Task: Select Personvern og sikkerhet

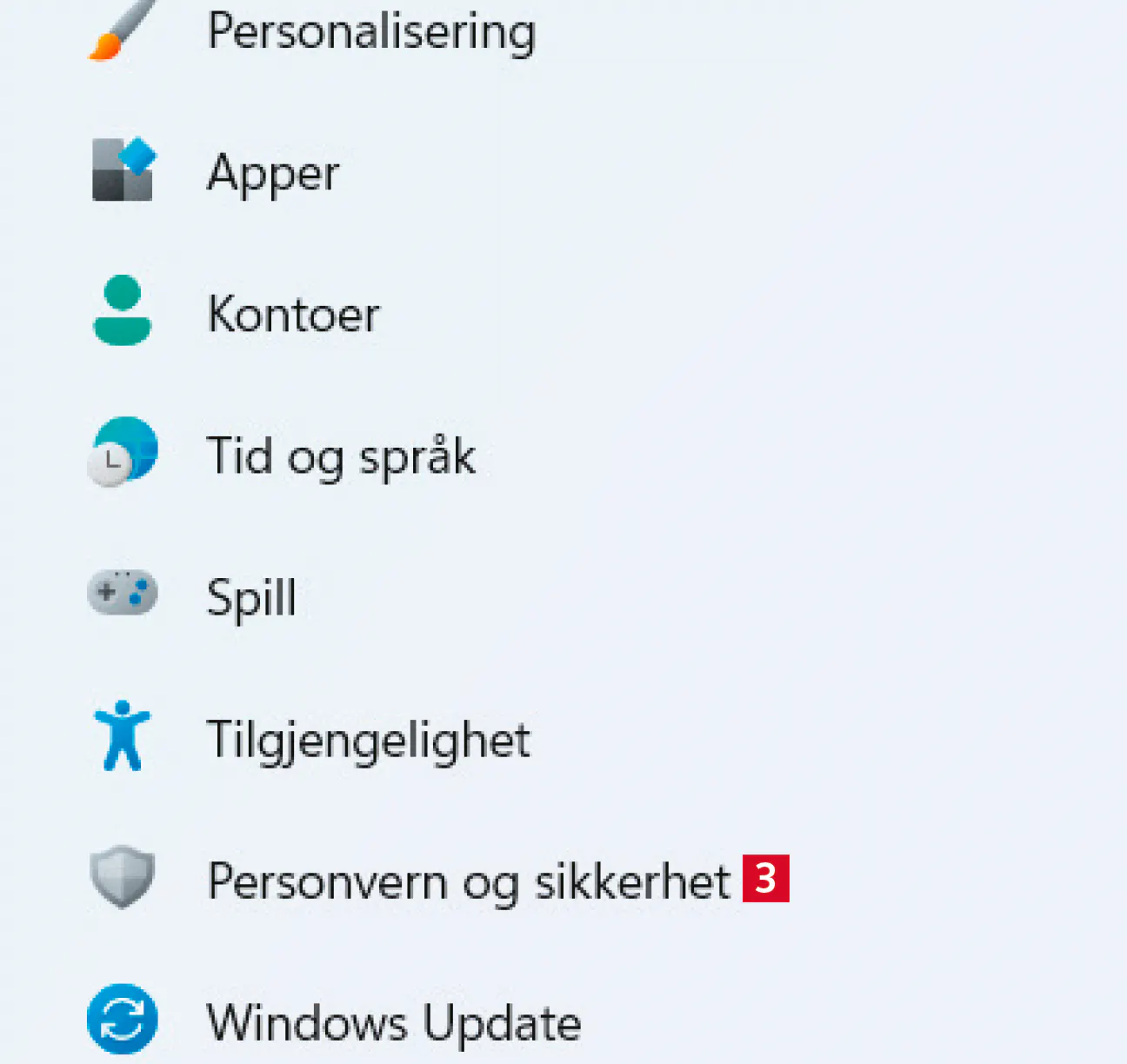Action: 469,881
